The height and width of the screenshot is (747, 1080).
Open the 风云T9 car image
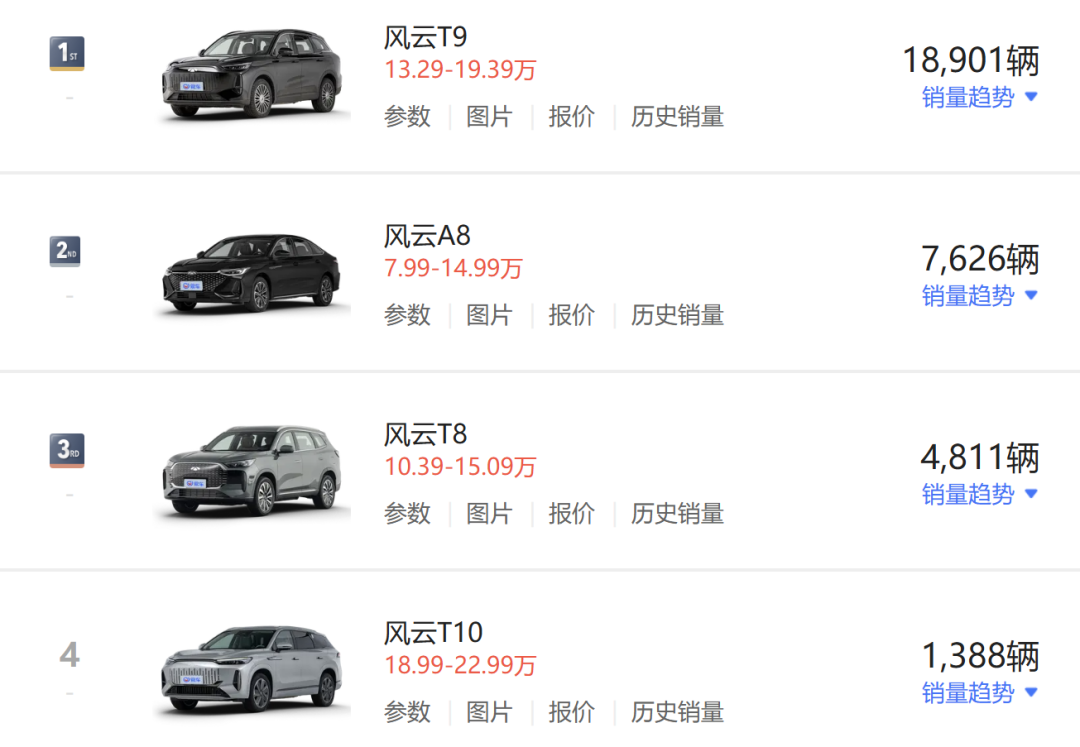pos(252,74)
